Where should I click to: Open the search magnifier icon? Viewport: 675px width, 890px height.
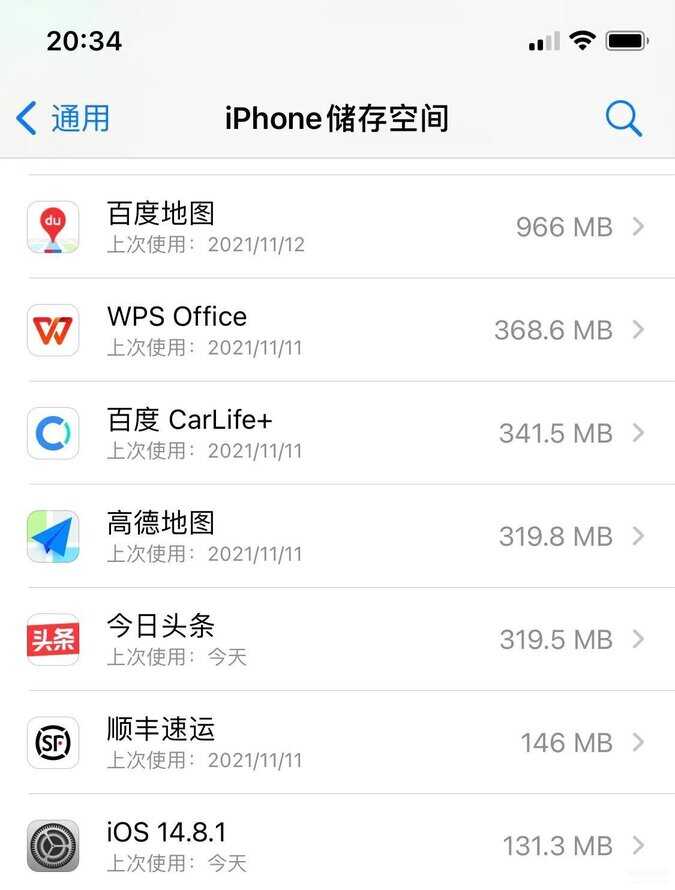tap(623, 119)
